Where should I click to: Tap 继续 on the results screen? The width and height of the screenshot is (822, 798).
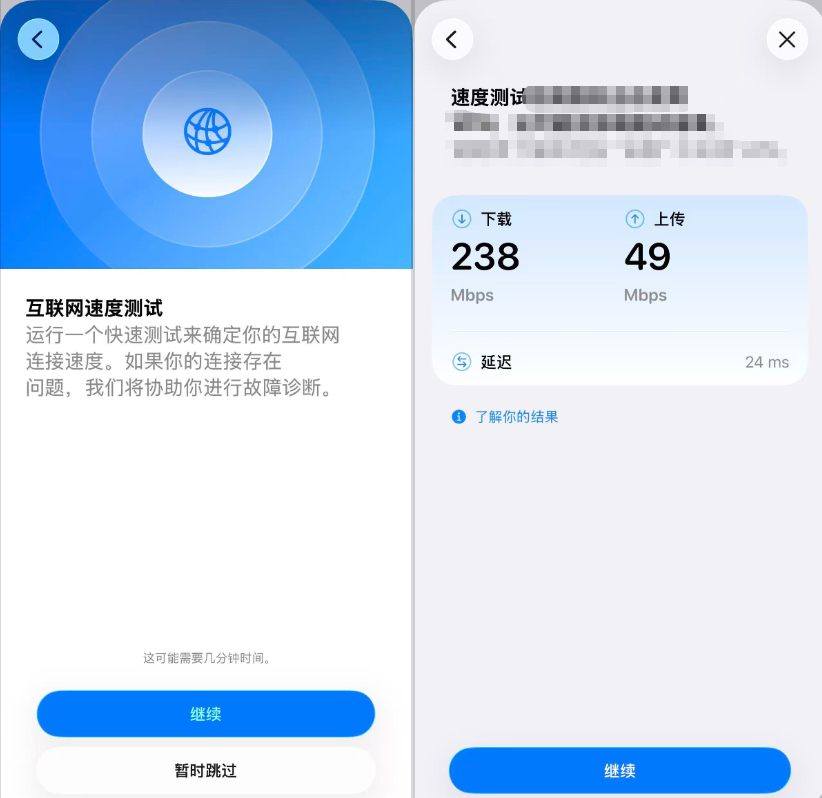[x=620, y=771]
